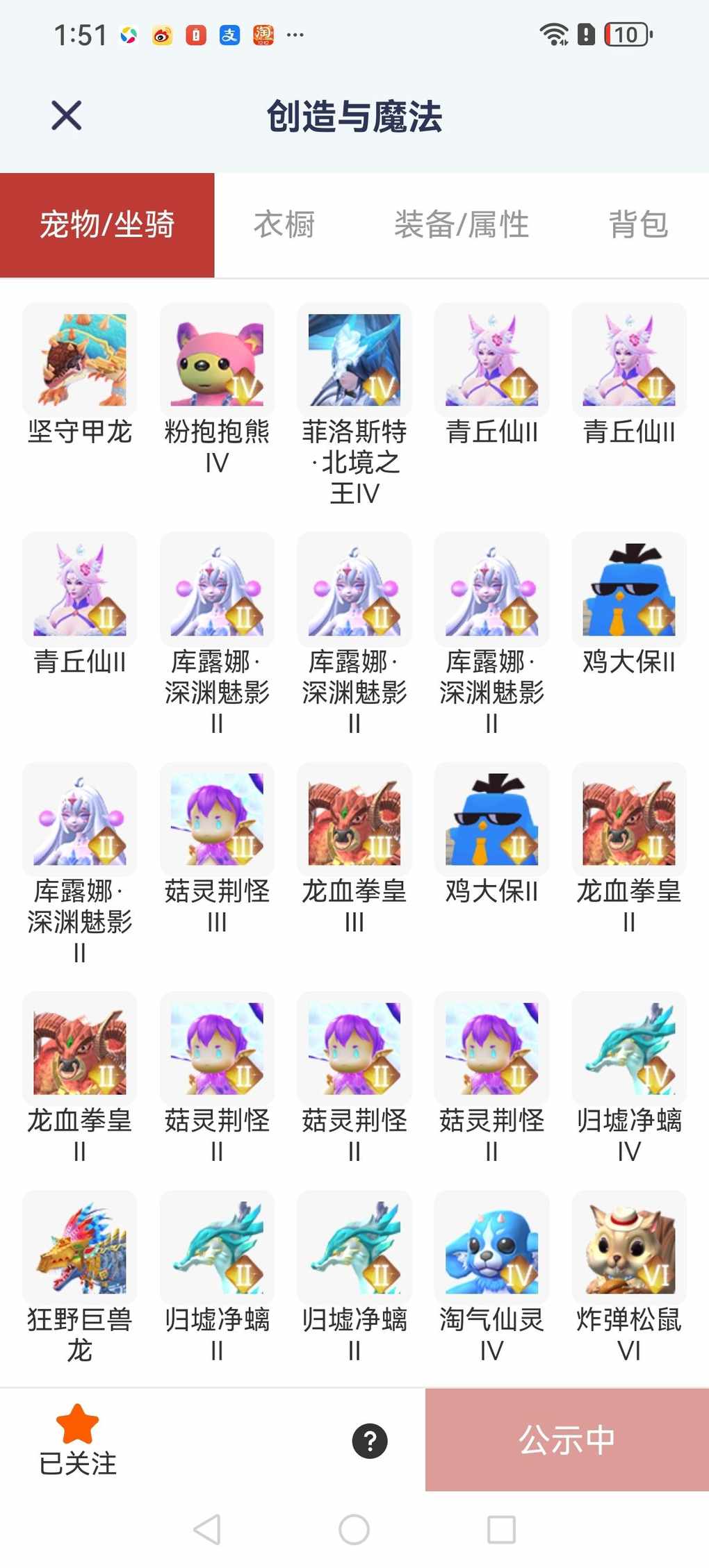The image size is (709, 1568).
Task: Select the 淘气仙灵IV pet
Action: pyautogui.click(x=491, y=1248)
